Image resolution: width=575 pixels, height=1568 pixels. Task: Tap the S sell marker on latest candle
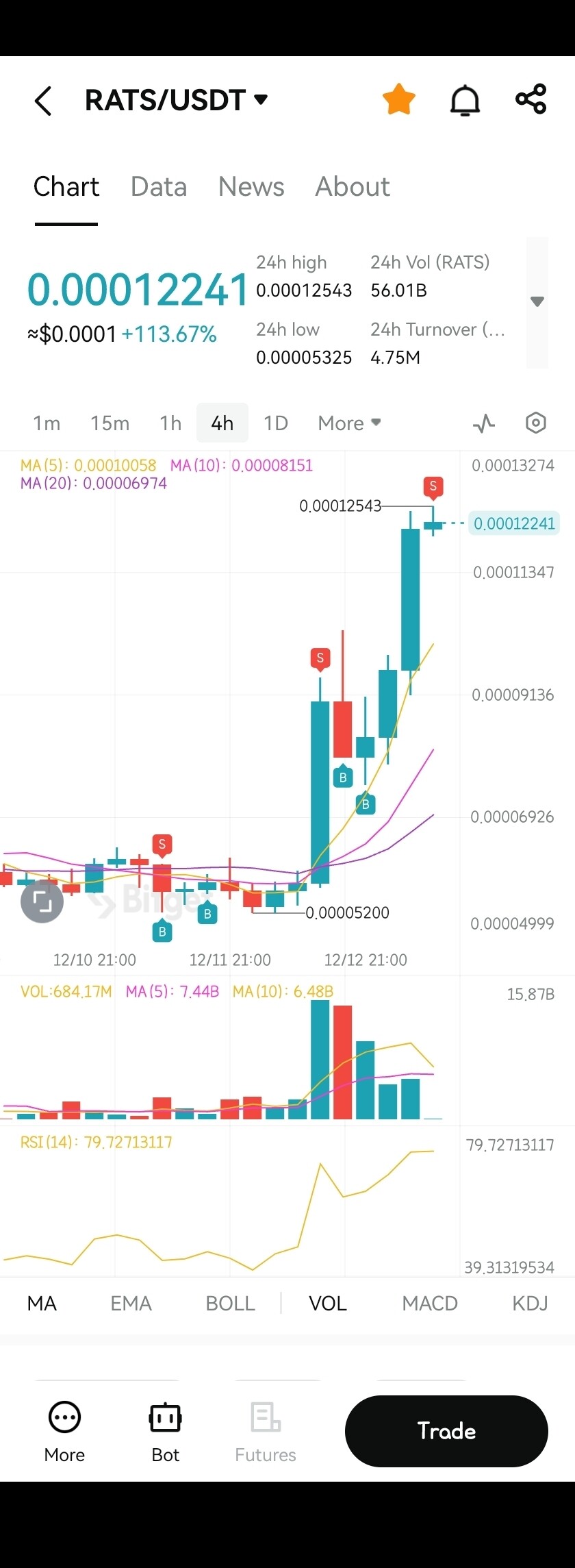click(x=433, y=488)
